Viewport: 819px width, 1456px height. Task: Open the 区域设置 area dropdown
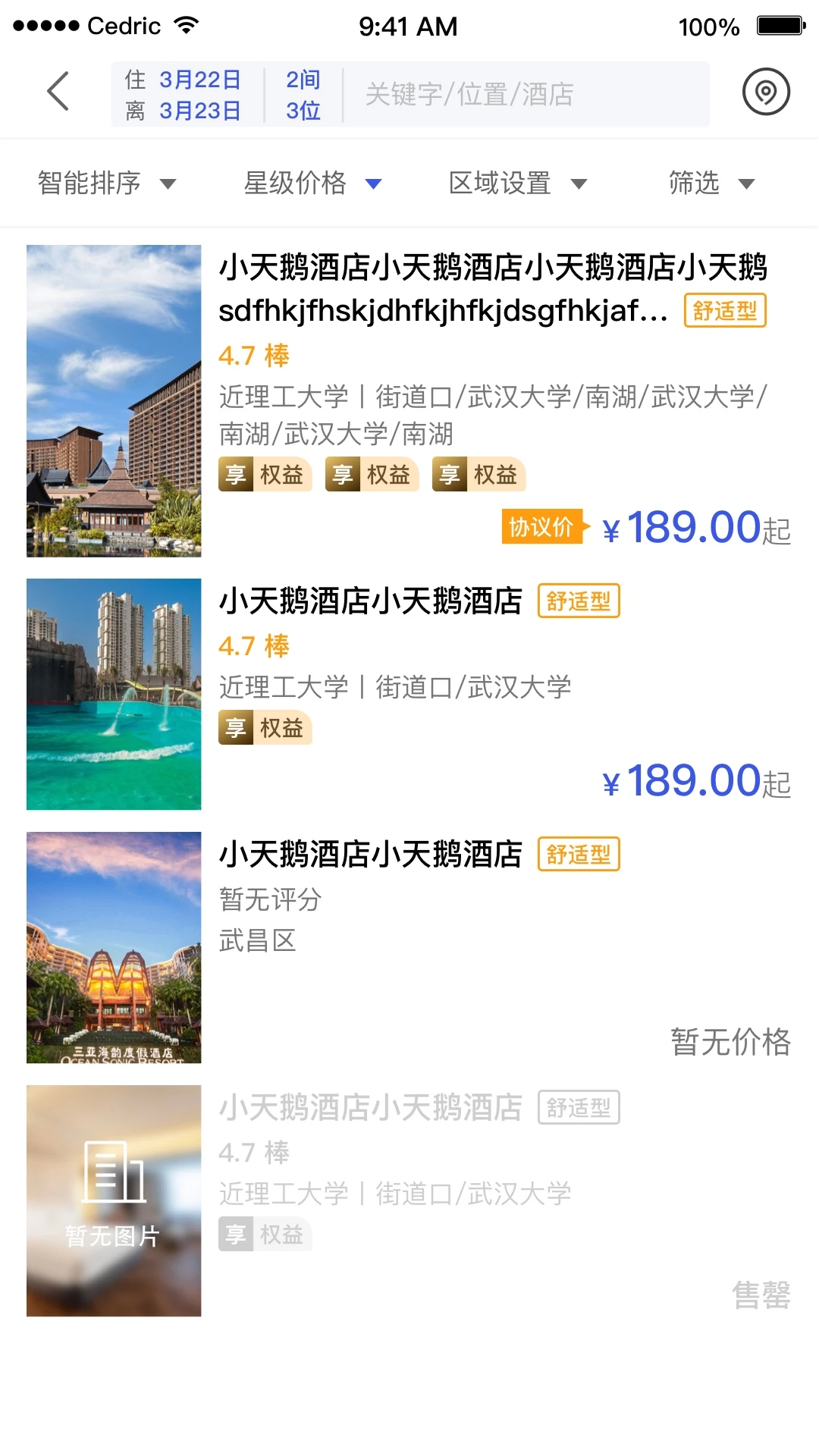(x=520, y=183)
